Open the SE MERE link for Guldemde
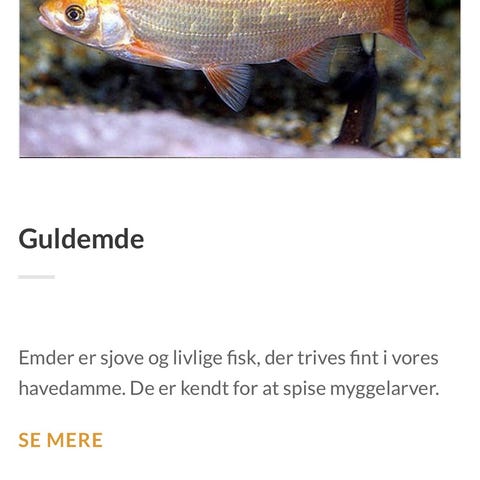480x480 pixels. coord(61,440)
